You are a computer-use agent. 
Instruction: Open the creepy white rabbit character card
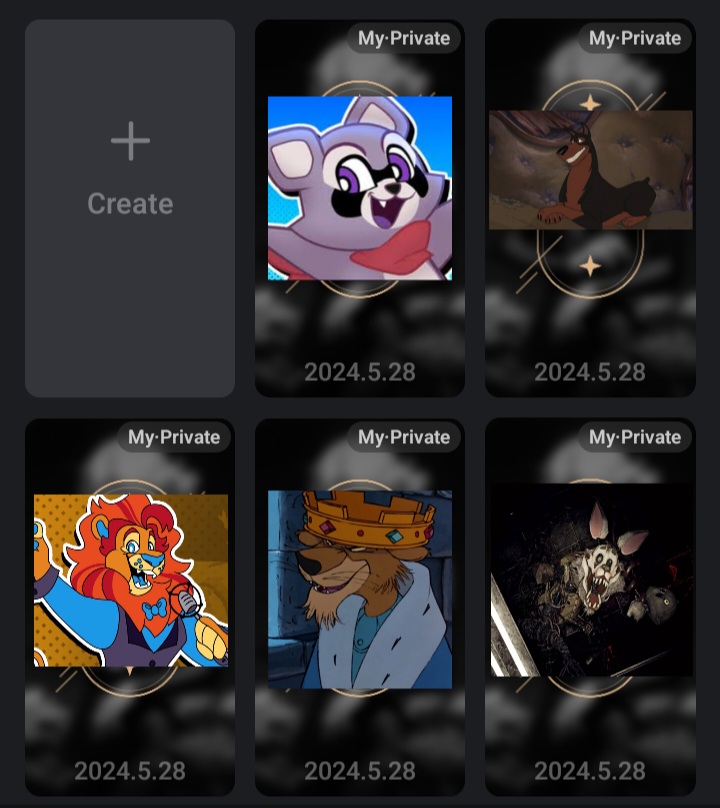pos(590,580)
